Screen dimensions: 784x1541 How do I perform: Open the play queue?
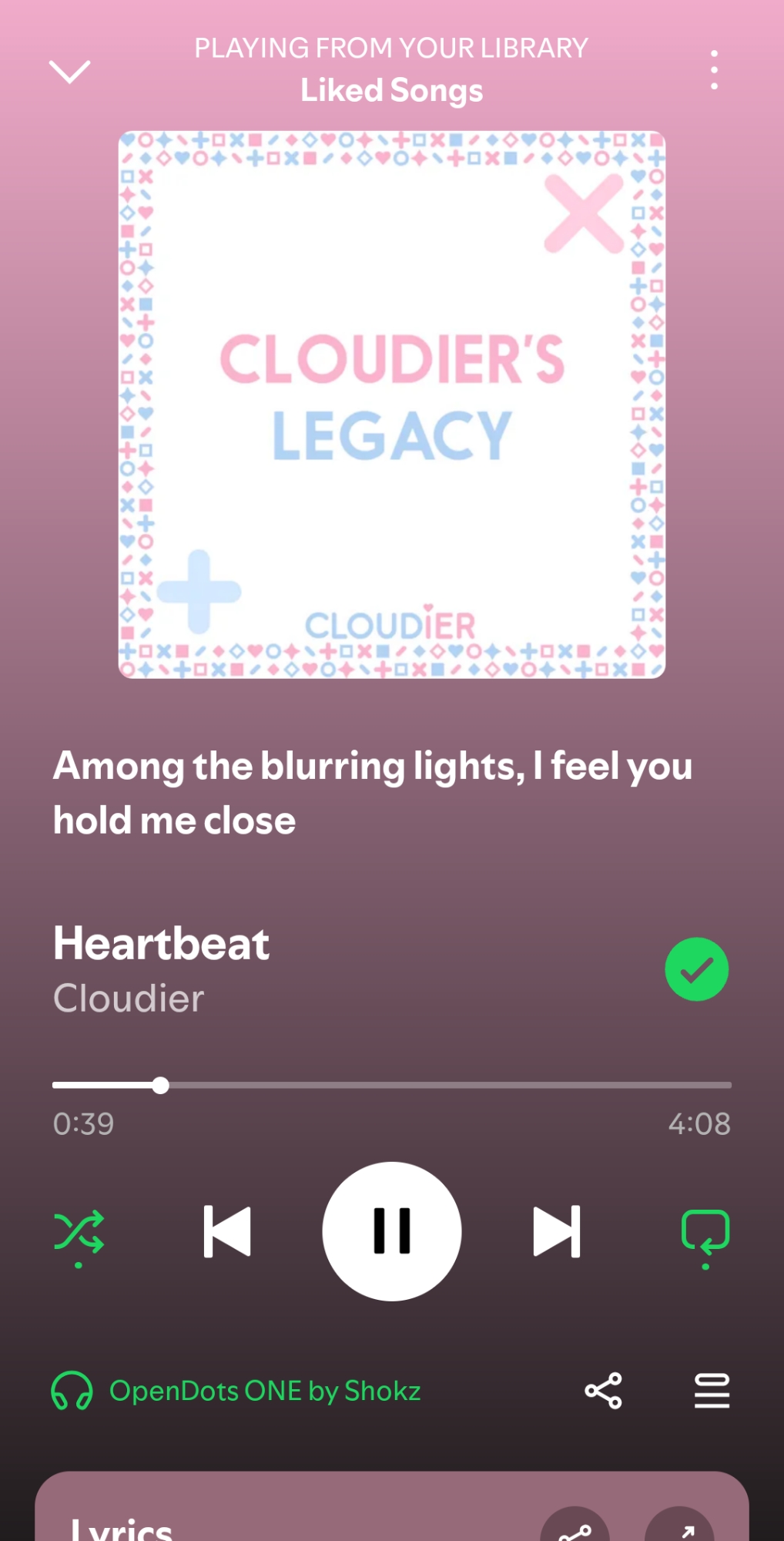point(712,1391)
